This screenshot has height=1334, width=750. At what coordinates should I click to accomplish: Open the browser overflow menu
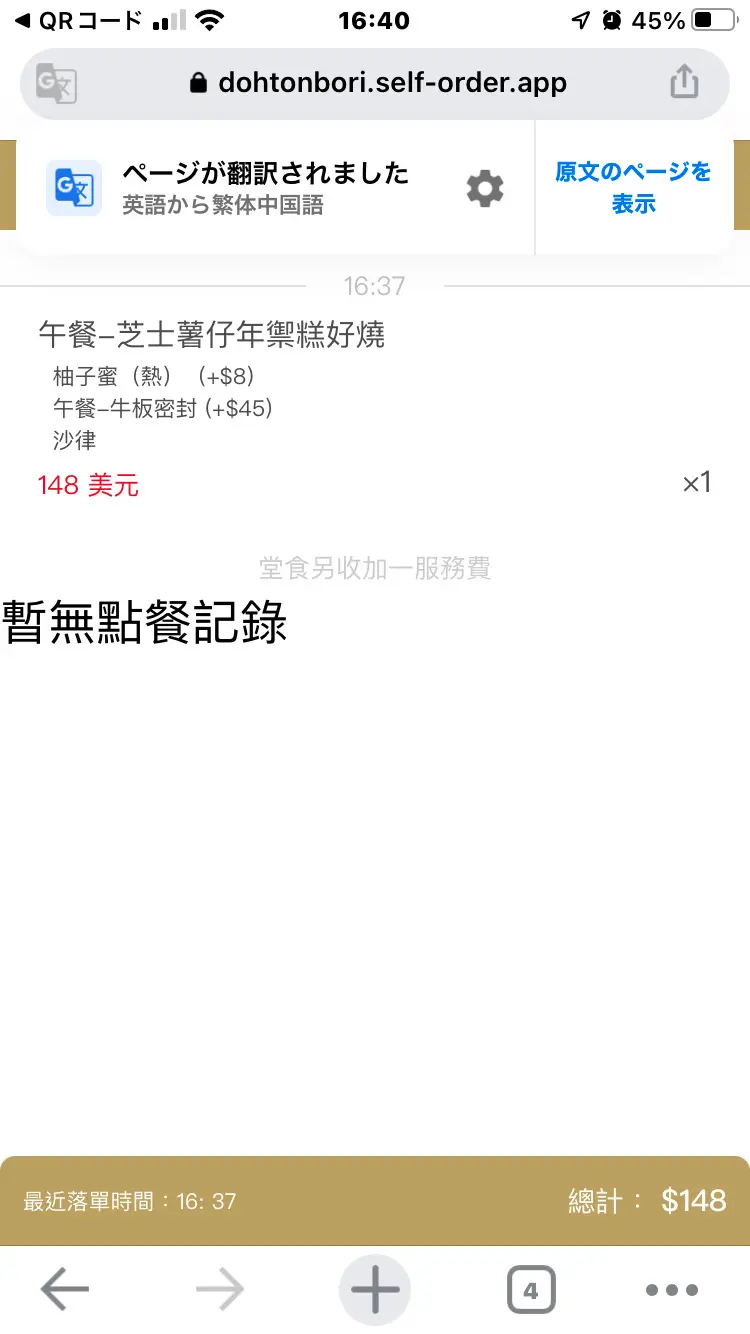point(671,1290)
